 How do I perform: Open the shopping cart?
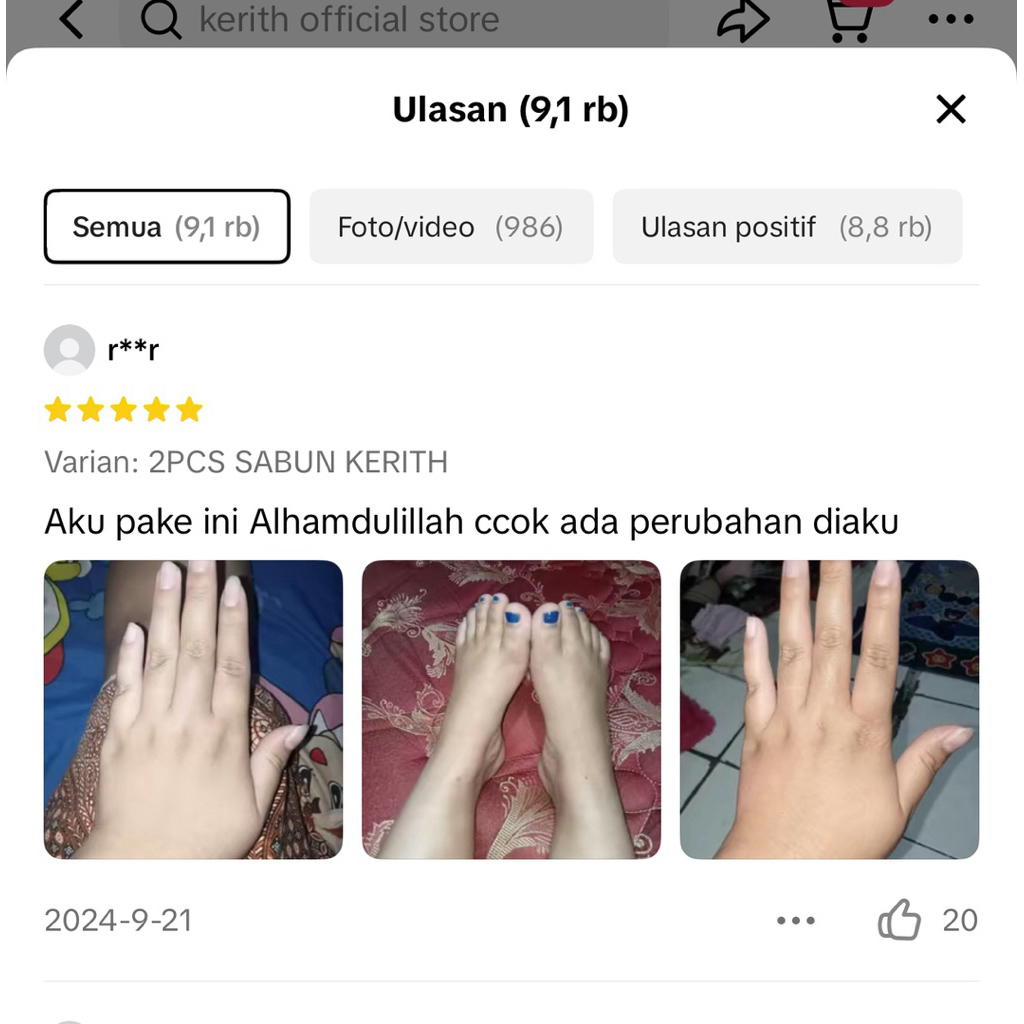[850, 20]
